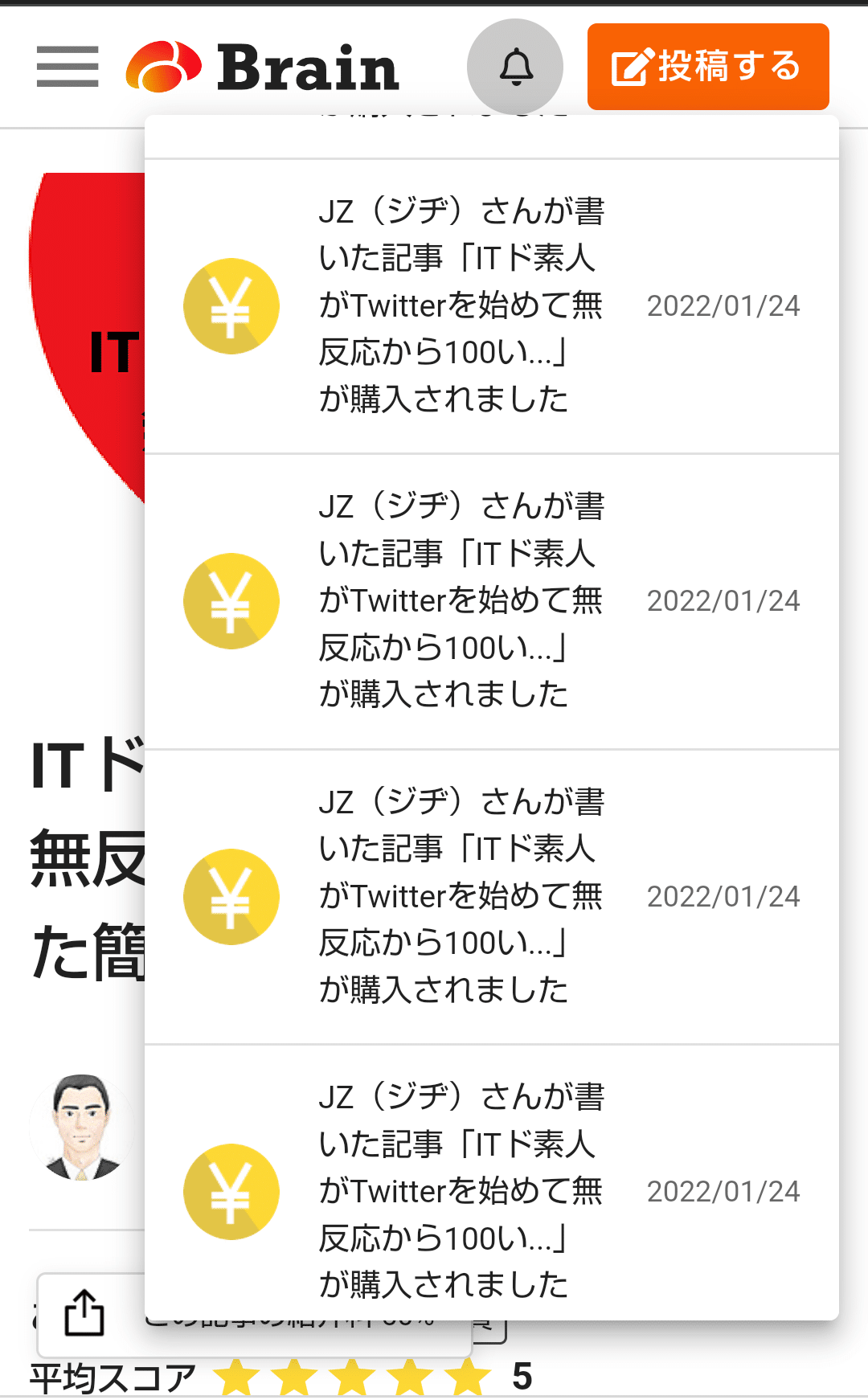This screenshot has height=1400, width=868.
Task: Tap the share icon button
Action: pos(84,1312)
